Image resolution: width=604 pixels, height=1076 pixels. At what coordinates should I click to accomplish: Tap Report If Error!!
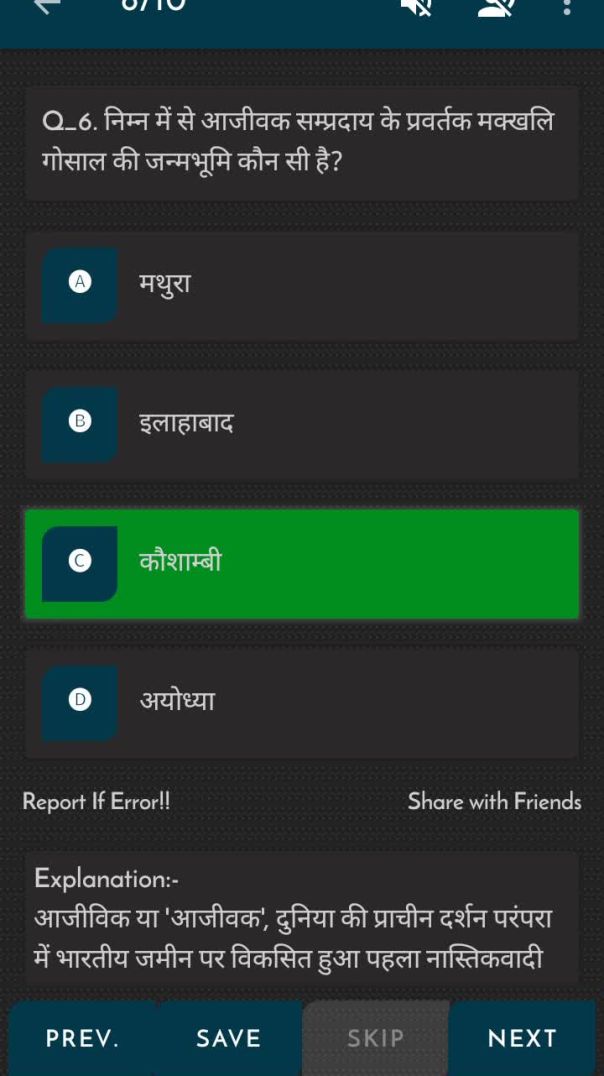pyautogui.click(x=96, y=801)
